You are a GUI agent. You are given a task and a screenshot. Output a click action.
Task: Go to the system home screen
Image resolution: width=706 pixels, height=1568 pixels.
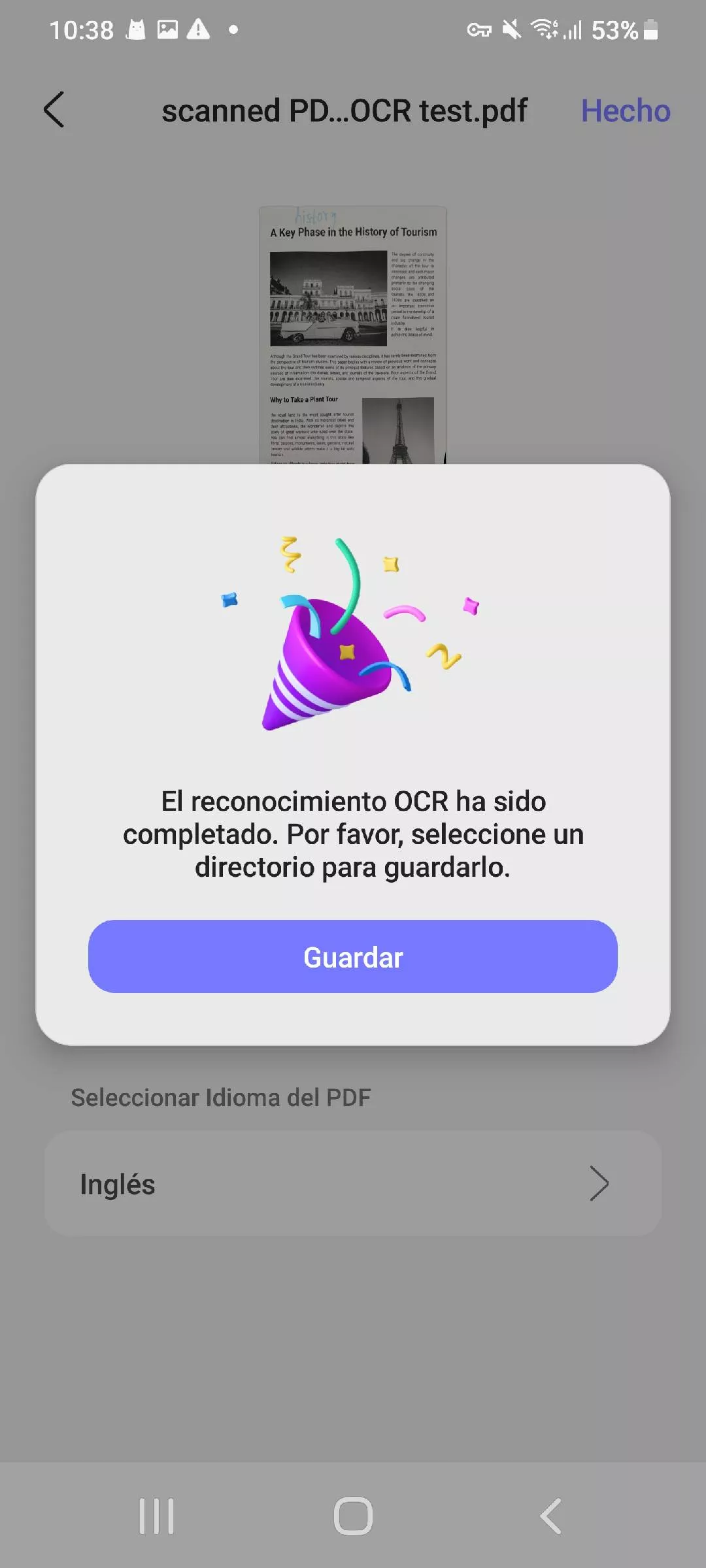[x=353, y=1516]
